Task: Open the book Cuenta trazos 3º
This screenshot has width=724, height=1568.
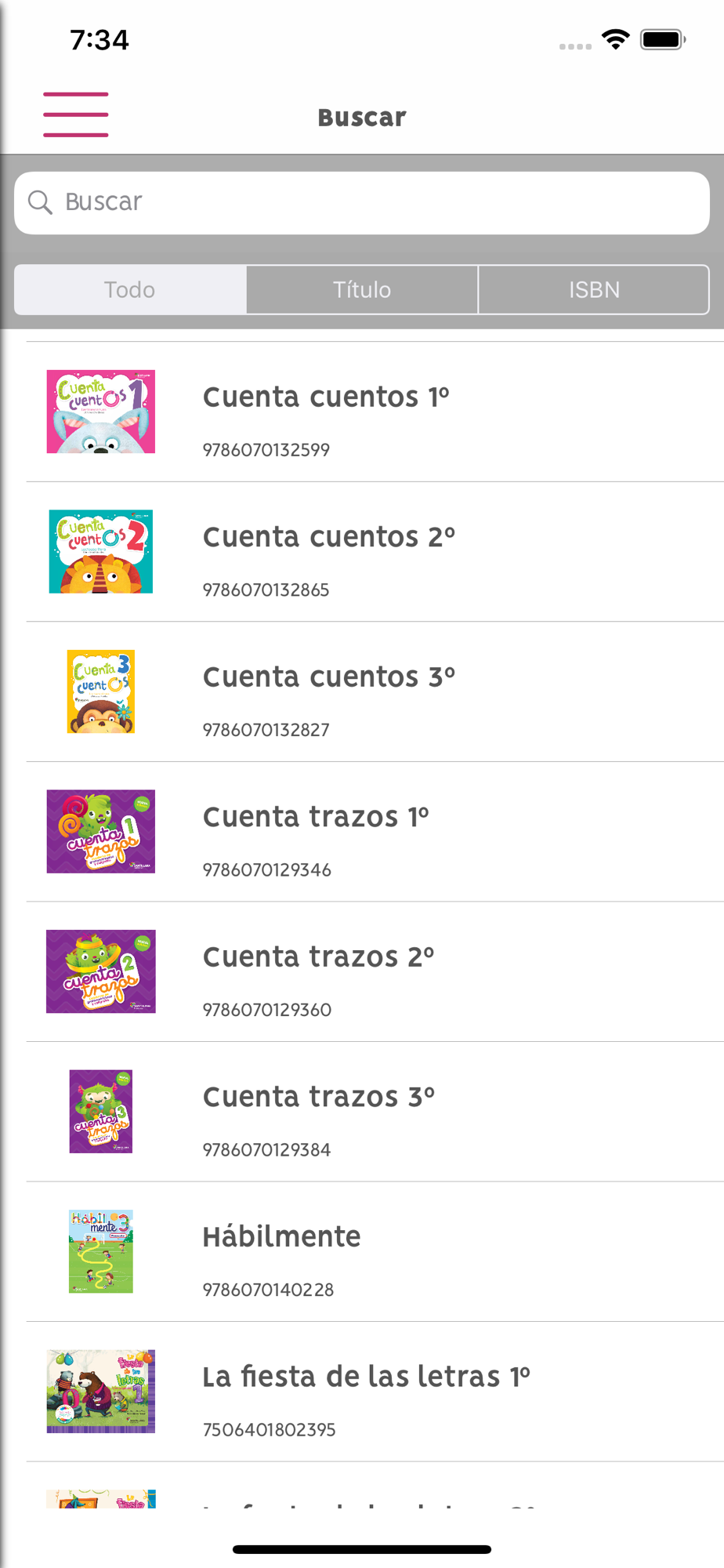Action: click(x=375, y=1112)
